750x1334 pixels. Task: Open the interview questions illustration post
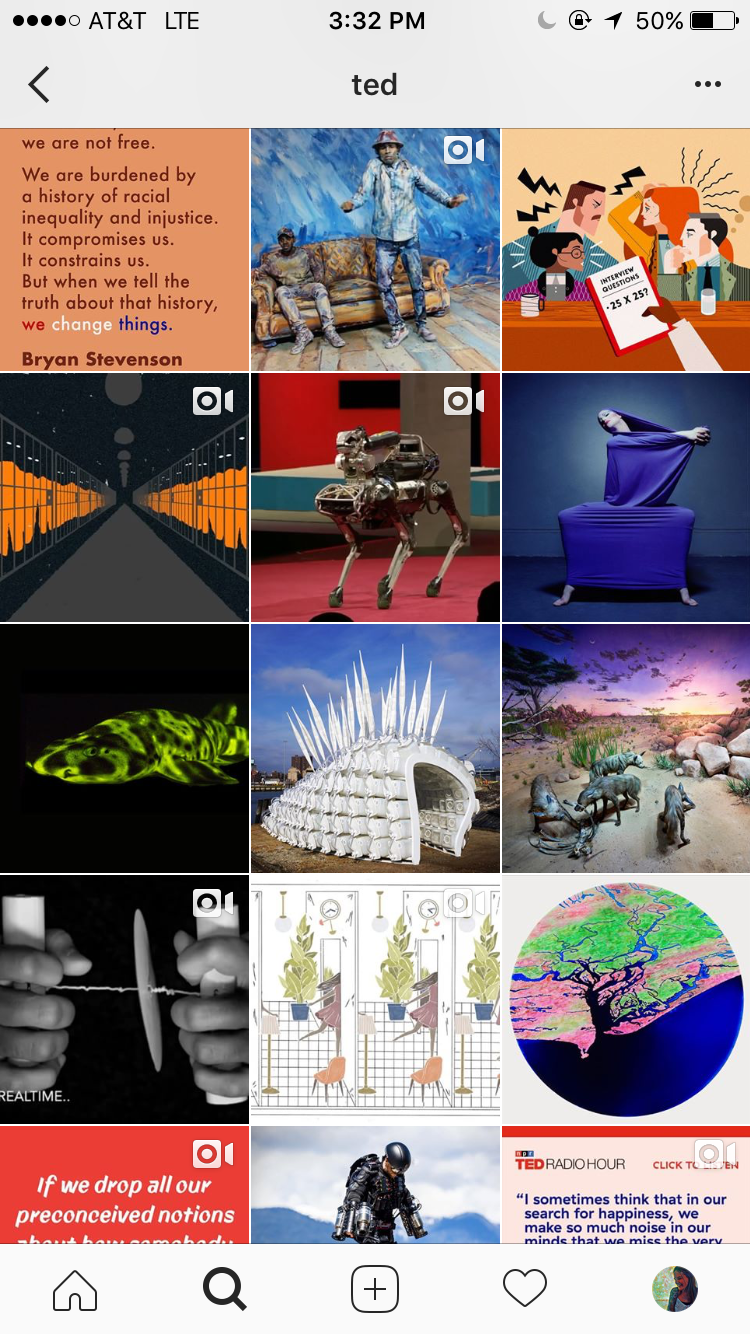(625, 250)
